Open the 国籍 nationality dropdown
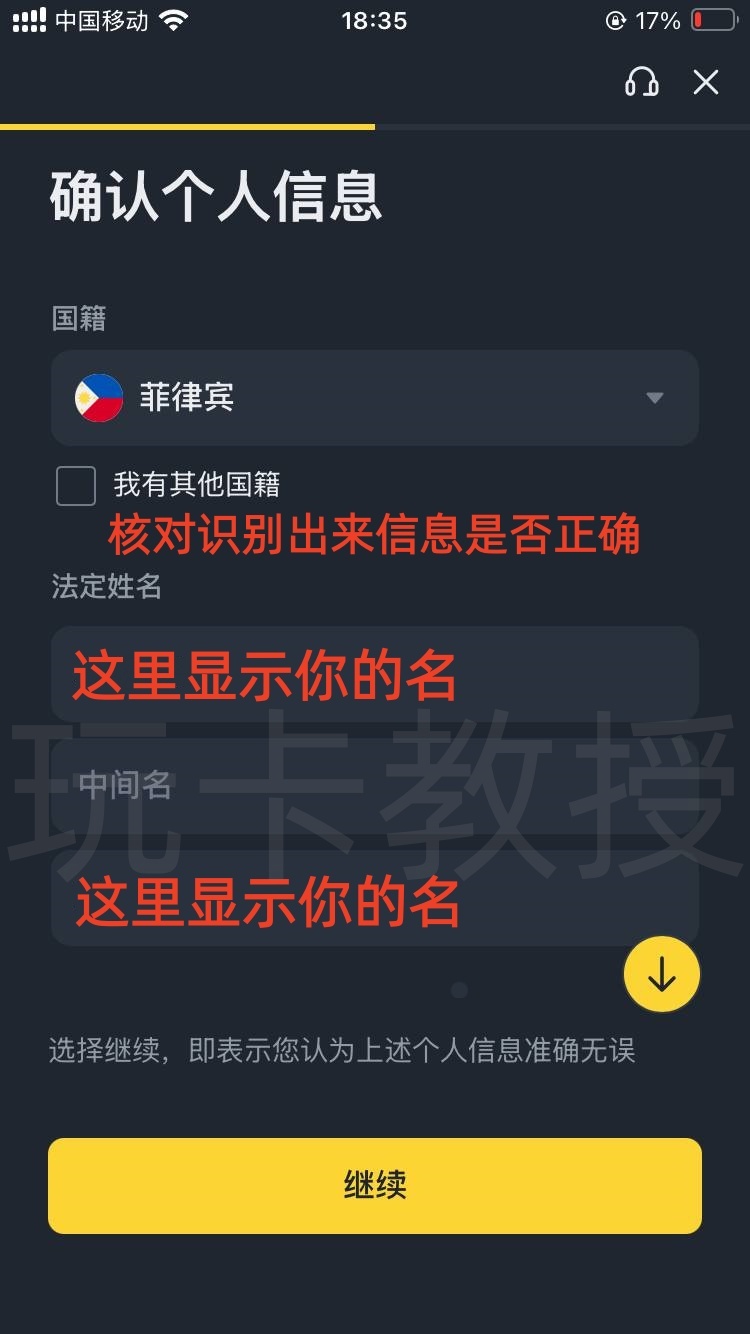750x1334 pixels. point(375,398)
